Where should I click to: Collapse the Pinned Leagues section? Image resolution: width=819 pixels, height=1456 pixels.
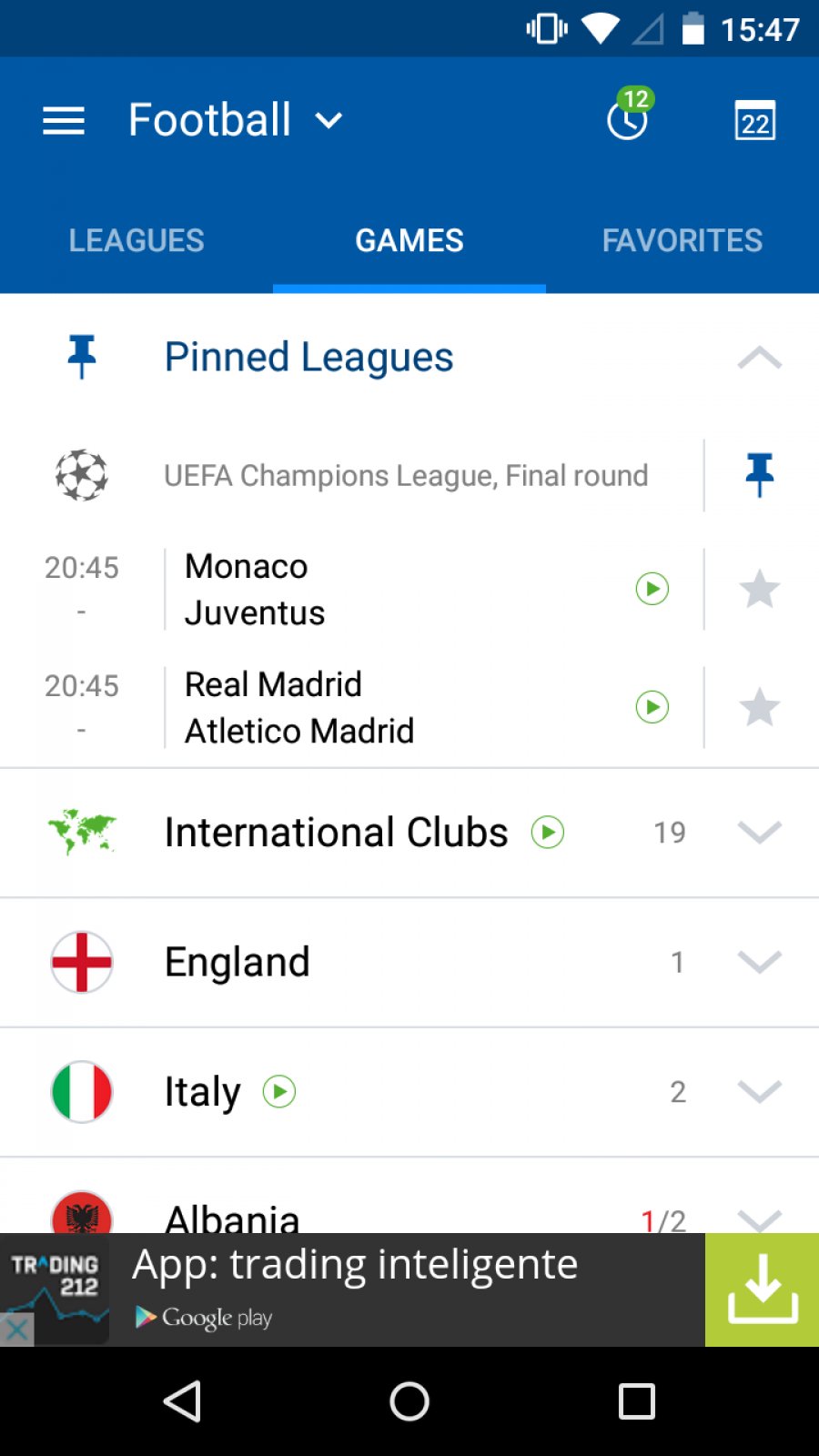[x=757, y=357]
